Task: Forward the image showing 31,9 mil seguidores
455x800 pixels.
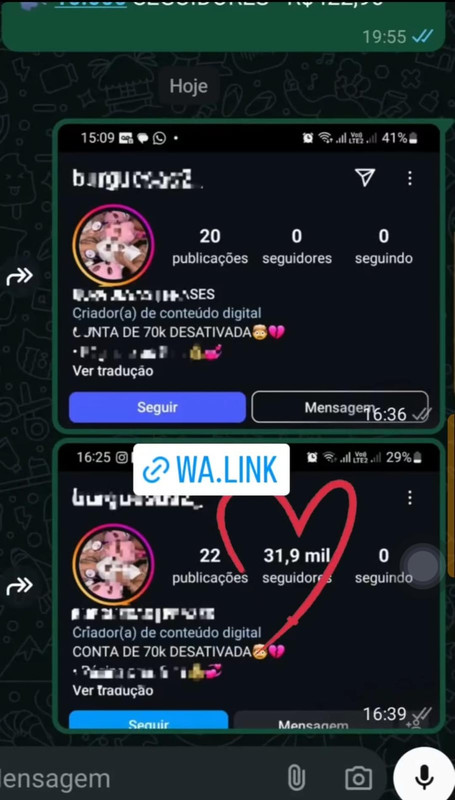Action: [x=20, y=586]
